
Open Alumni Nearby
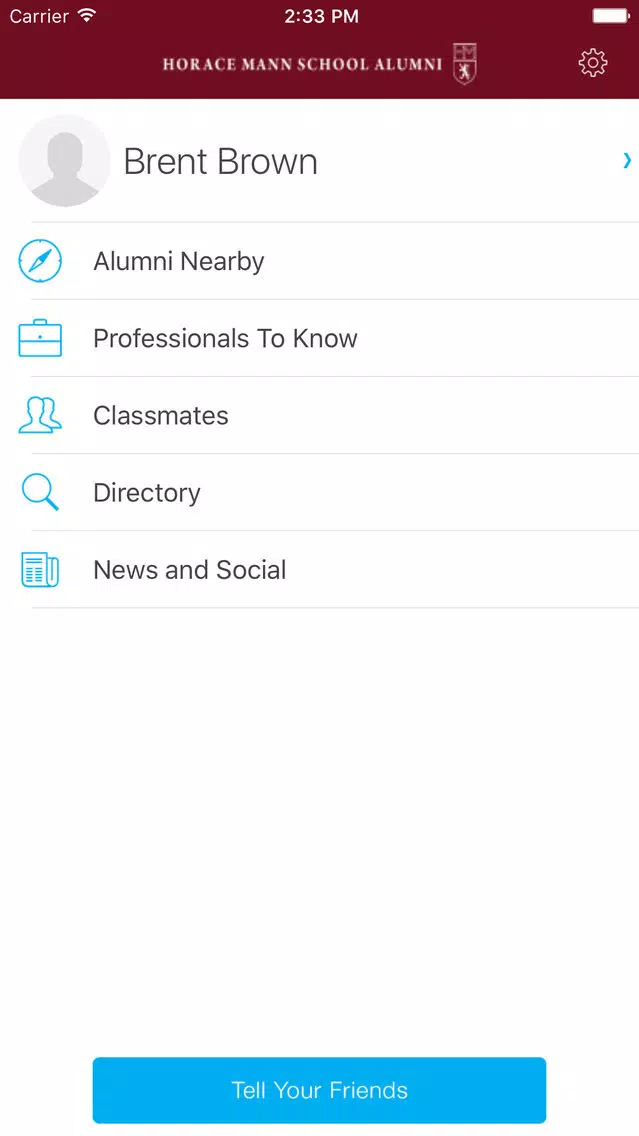coord(320,261)
